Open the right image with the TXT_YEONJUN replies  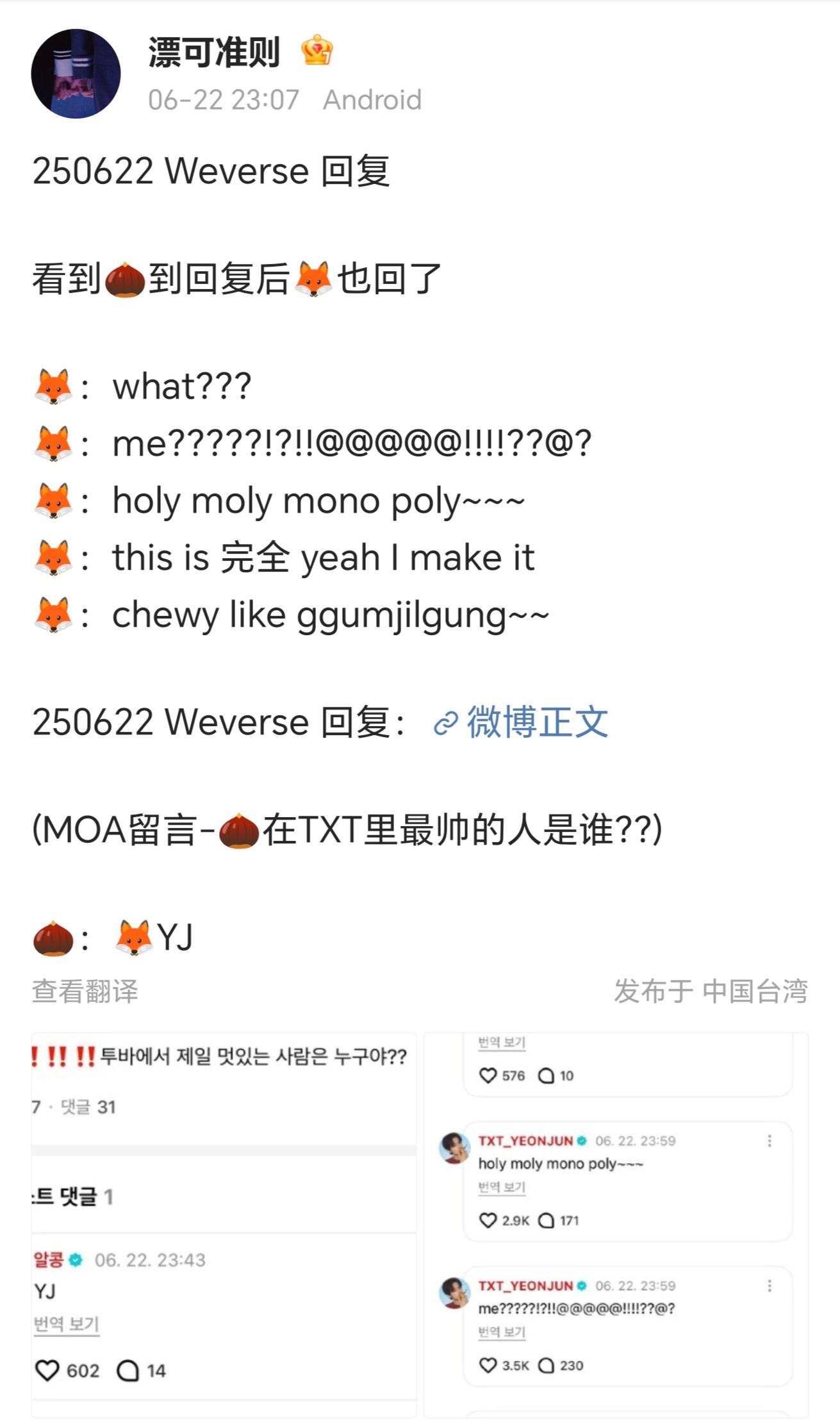616,1224
